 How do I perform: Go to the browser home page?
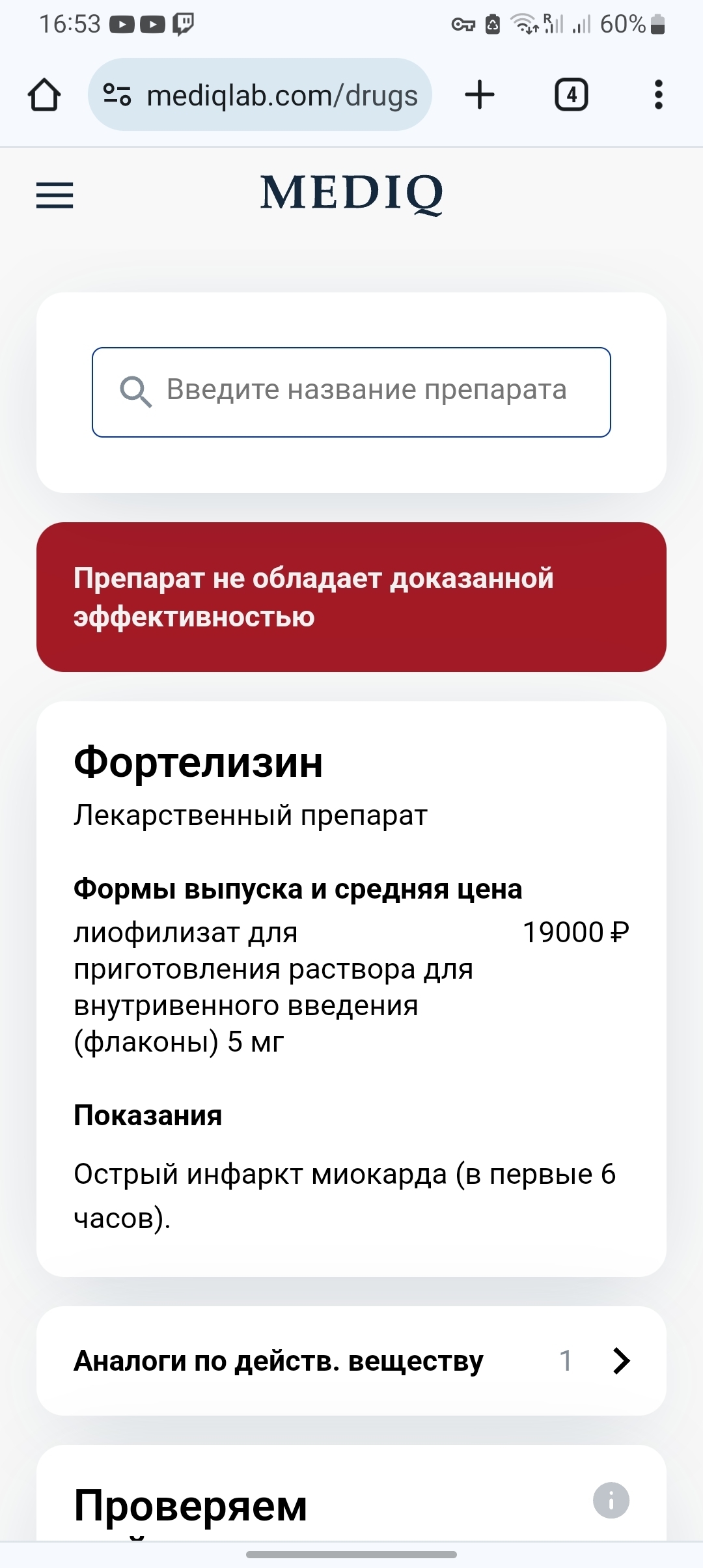44,95
